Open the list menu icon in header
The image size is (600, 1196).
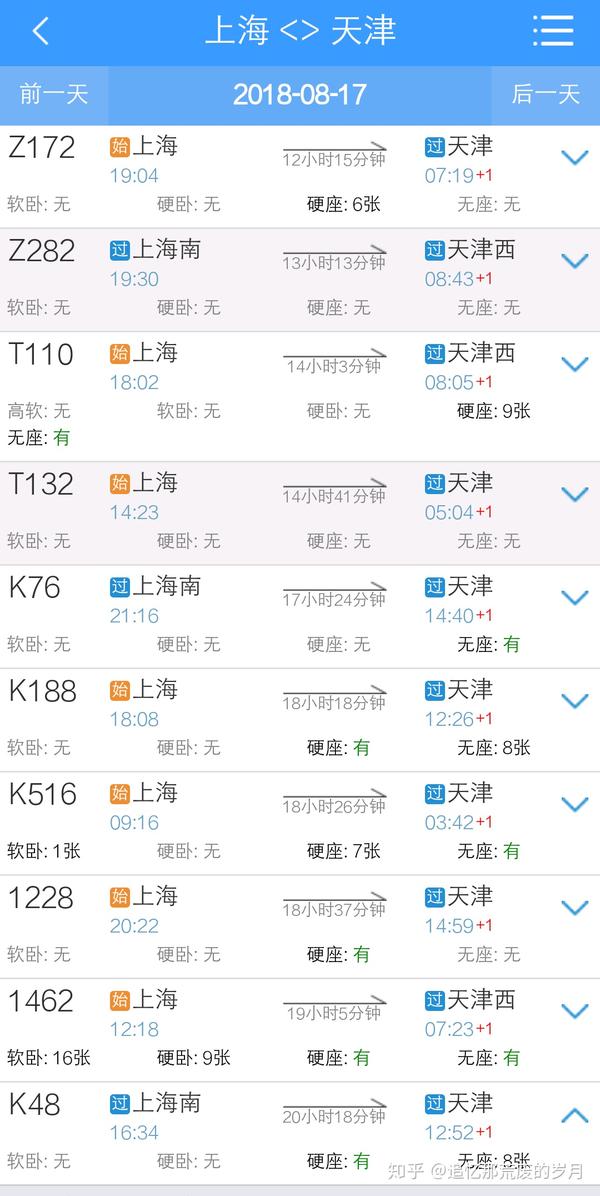tap(553, 31)
